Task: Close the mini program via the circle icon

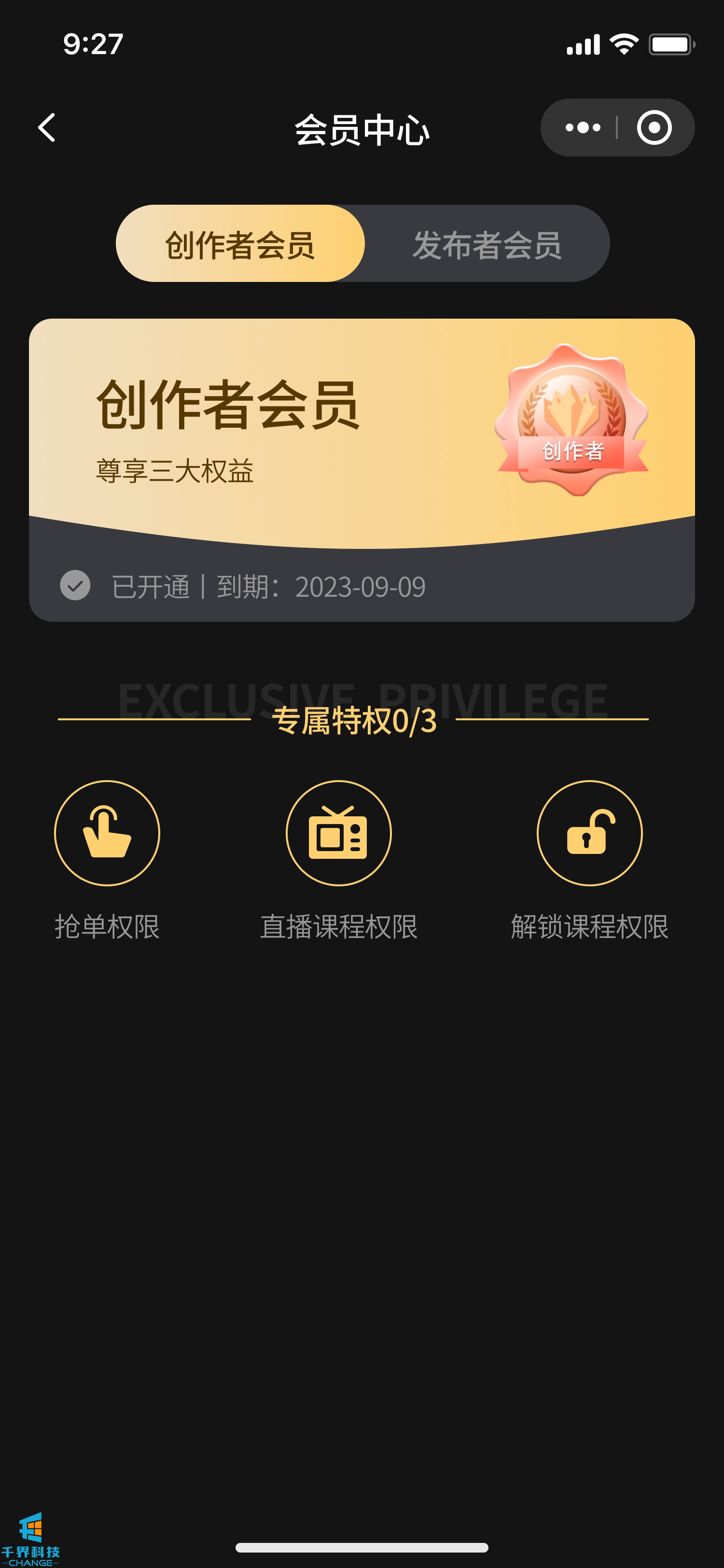Action: point(654,128)
